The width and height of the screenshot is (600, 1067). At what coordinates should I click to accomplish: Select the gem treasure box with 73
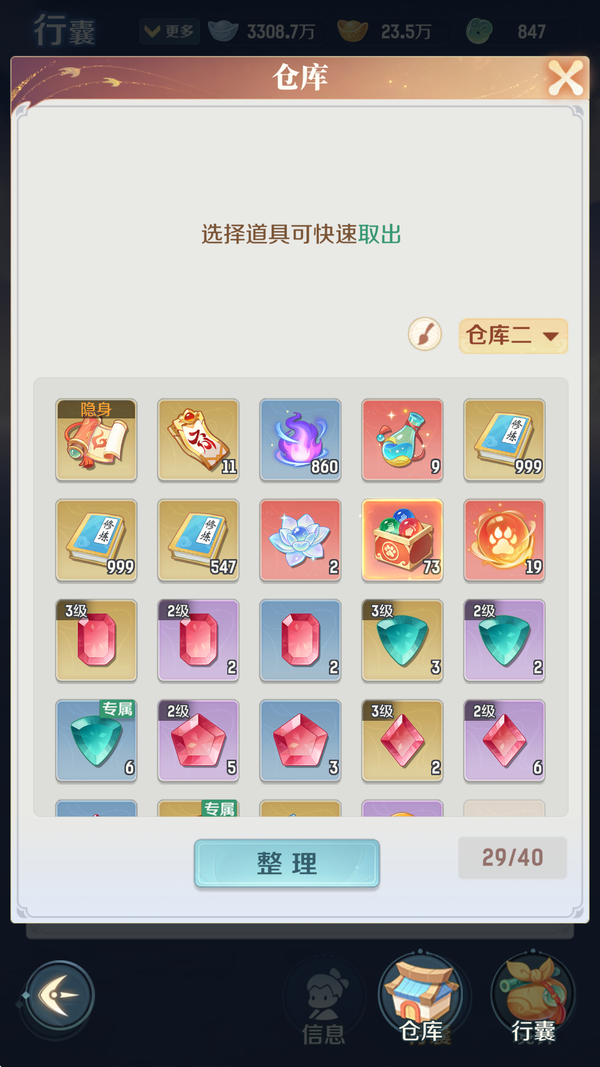click(x=403, y=539)
